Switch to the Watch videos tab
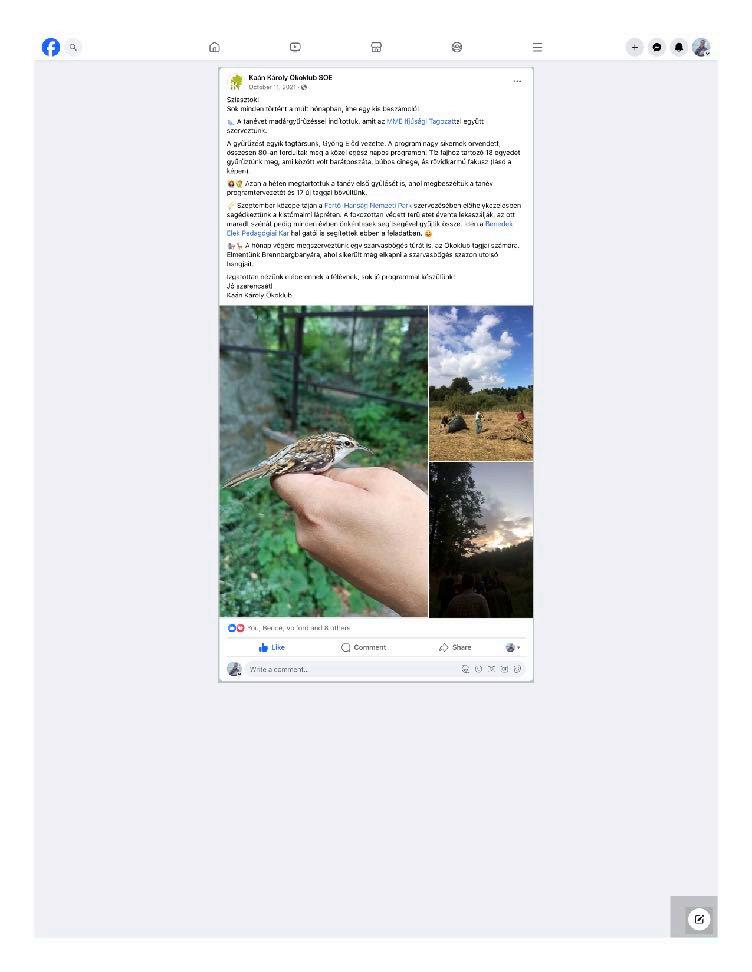 pyautogui.click(x=295, y=47)
